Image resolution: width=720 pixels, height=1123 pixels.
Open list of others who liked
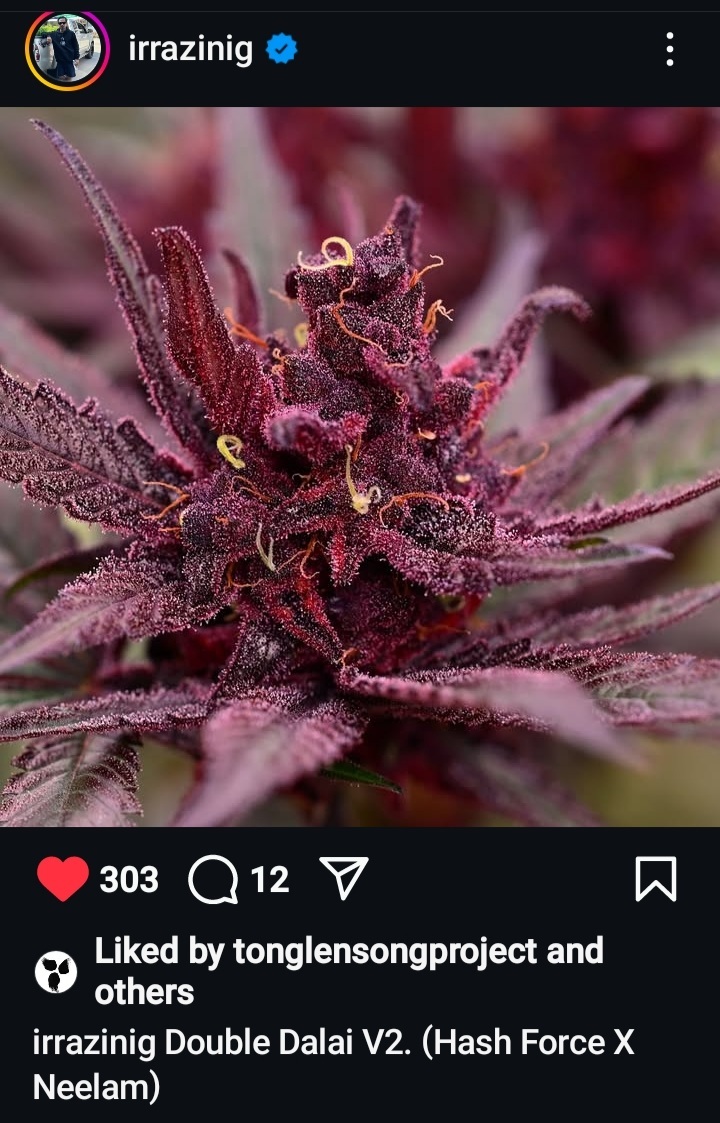pyautogui.click(x=144, y=992)
